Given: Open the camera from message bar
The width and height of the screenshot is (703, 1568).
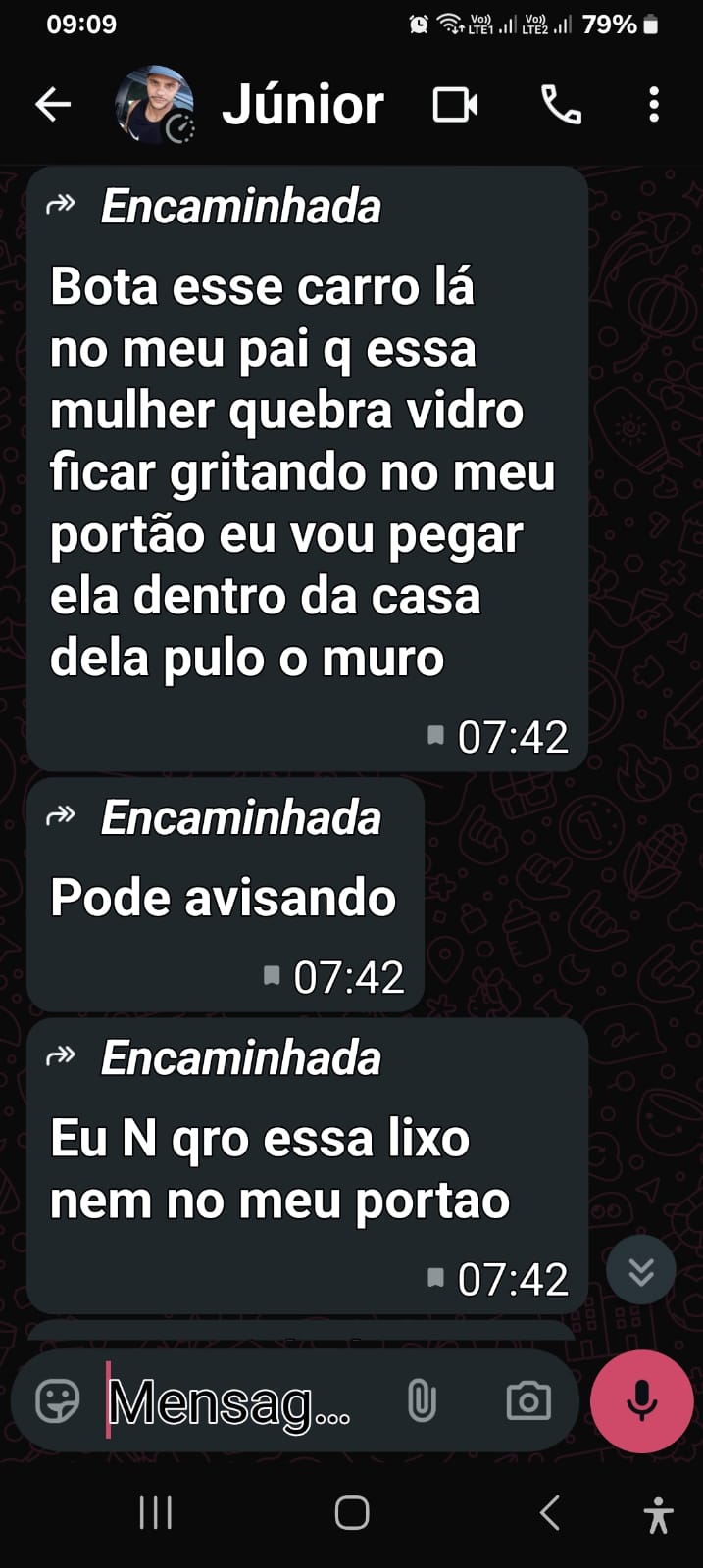Looking at the screenshot, I should pos(527,1401).
